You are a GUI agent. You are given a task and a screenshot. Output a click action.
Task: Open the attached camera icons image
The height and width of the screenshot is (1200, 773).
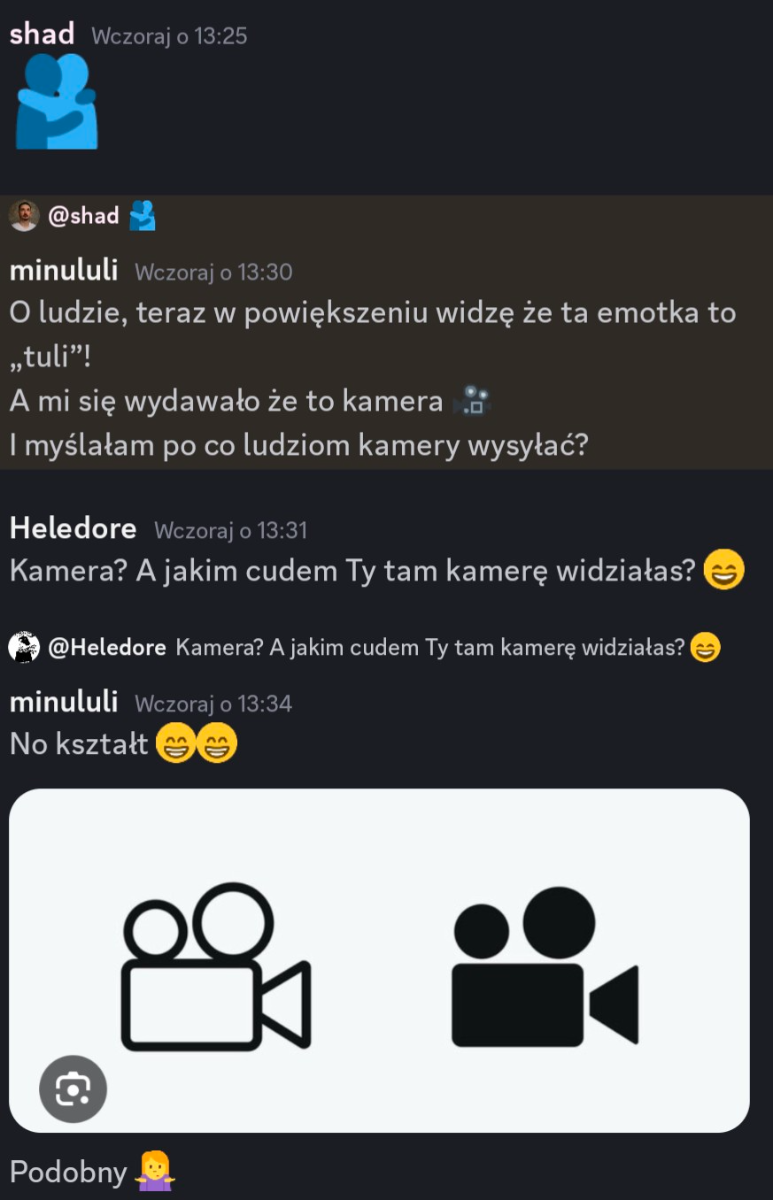point(379,960)
